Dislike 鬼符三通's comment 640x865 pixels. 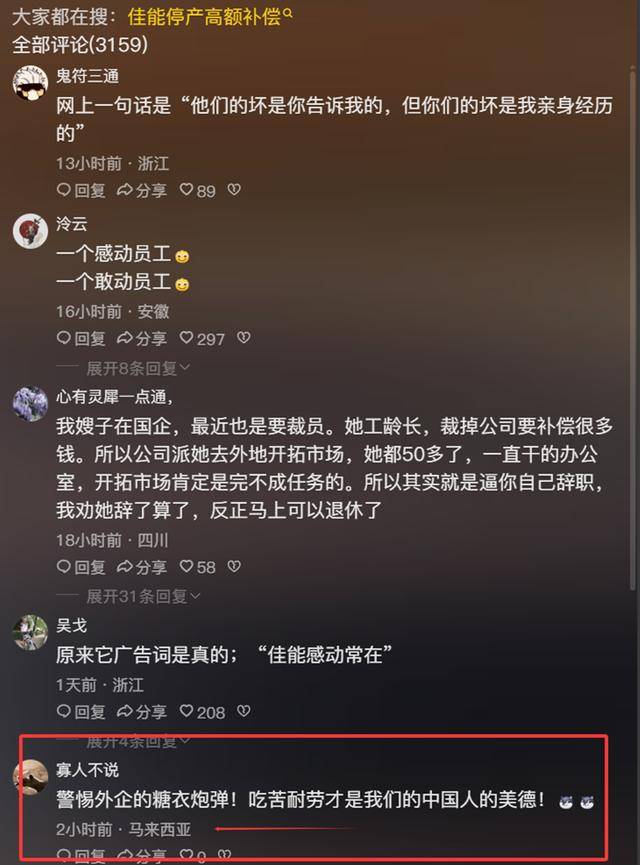click(234, 190)
